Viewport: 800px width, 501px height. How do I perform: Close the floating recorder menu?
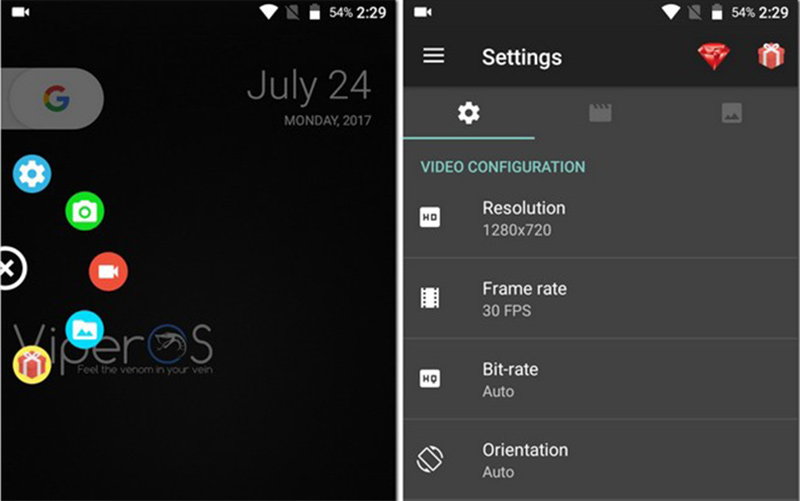[x=9, y=268]
